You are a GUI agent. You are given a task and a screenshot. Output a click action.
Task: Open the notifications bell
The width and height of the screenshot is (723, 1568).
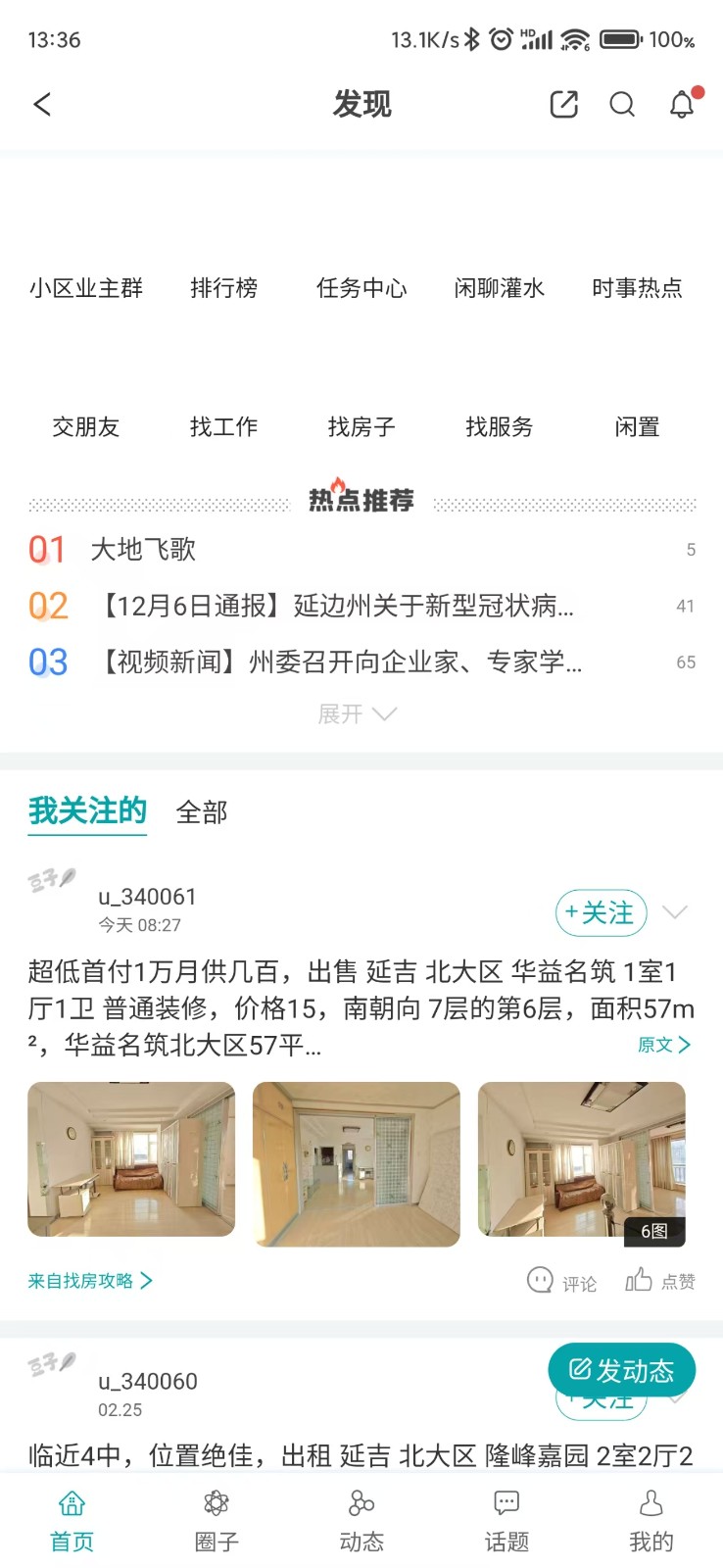(x=682, y=104)
